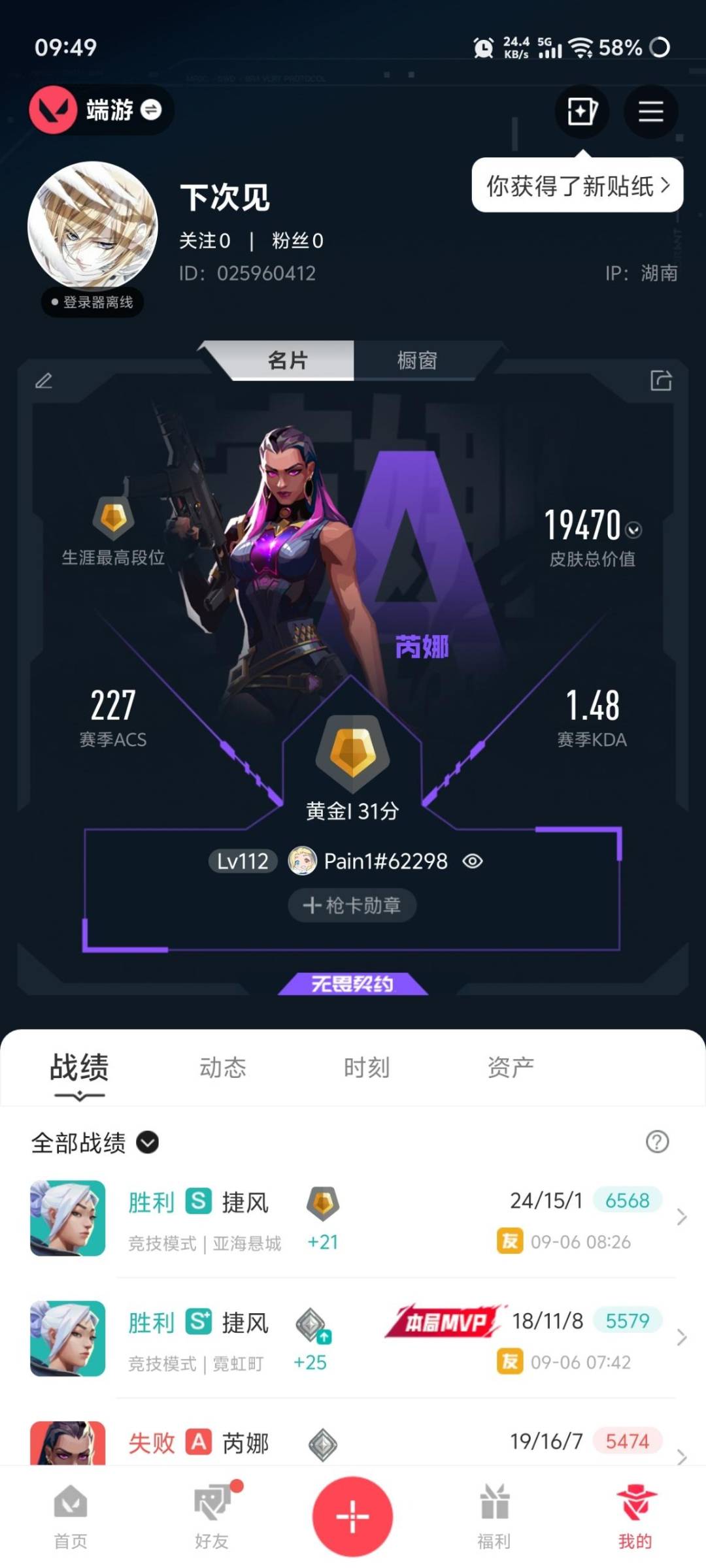
Task: Switch to the 动态 tab
Action: (223, 1068)
